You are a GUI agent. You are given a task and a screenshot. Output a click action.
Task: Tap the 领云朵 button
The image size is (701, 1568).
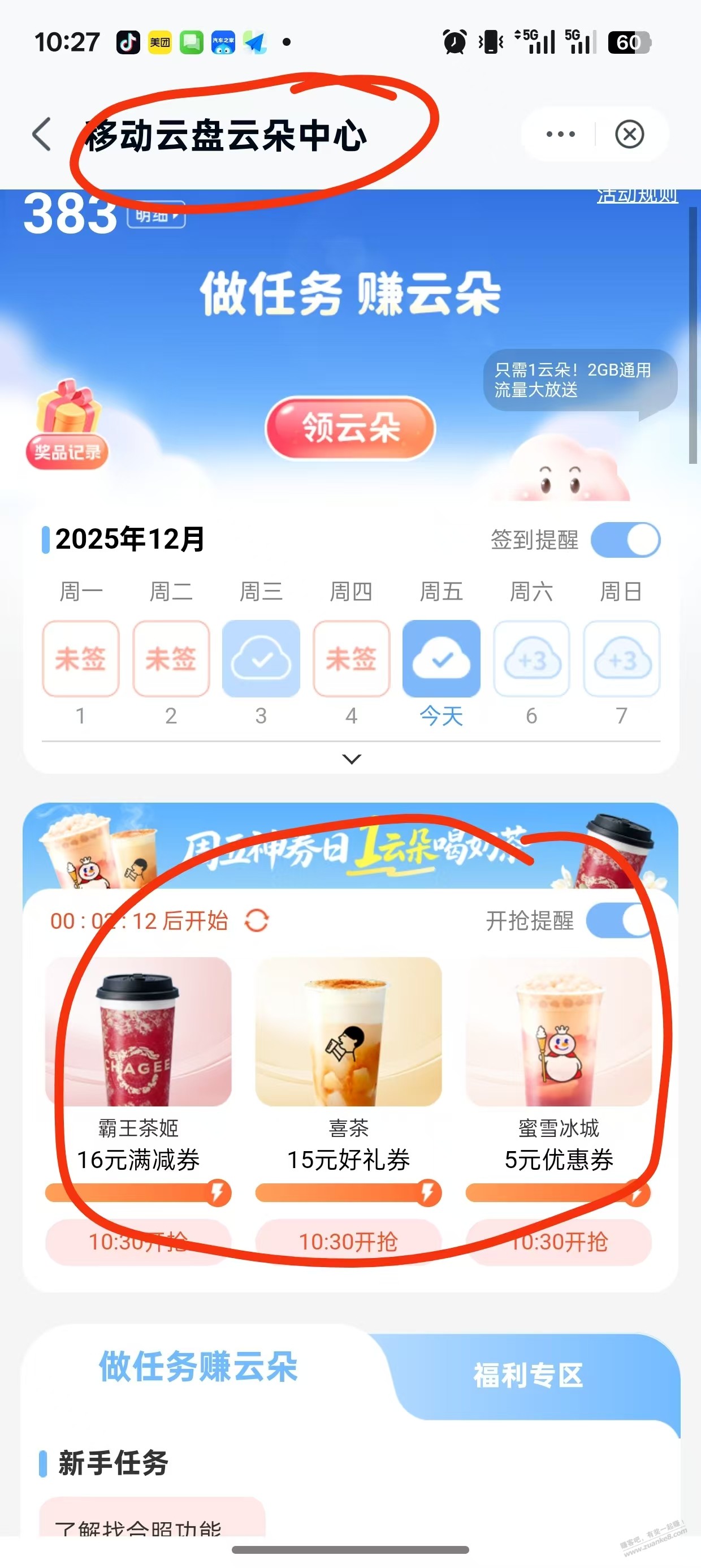pos(350,428)
